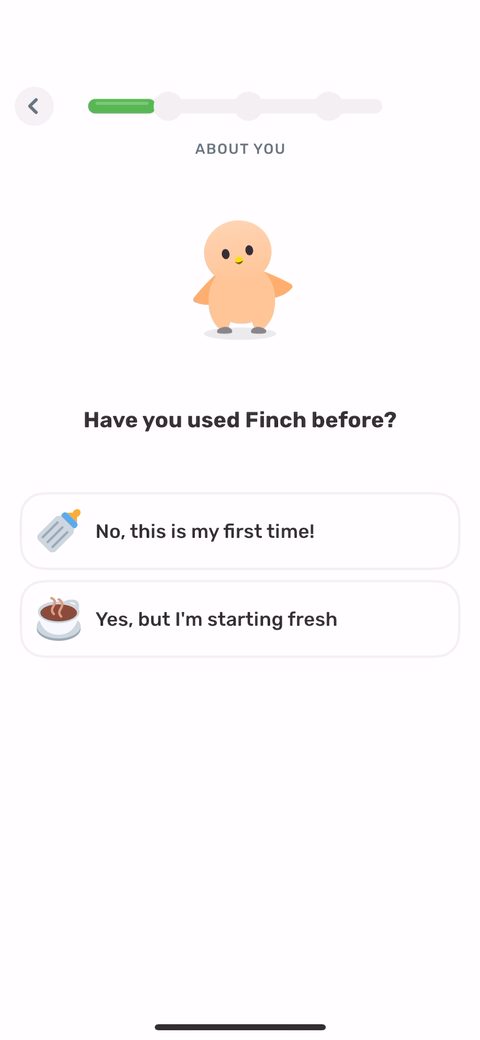
Task: Select "No, this is my first time!"
Action: point(240,531)
